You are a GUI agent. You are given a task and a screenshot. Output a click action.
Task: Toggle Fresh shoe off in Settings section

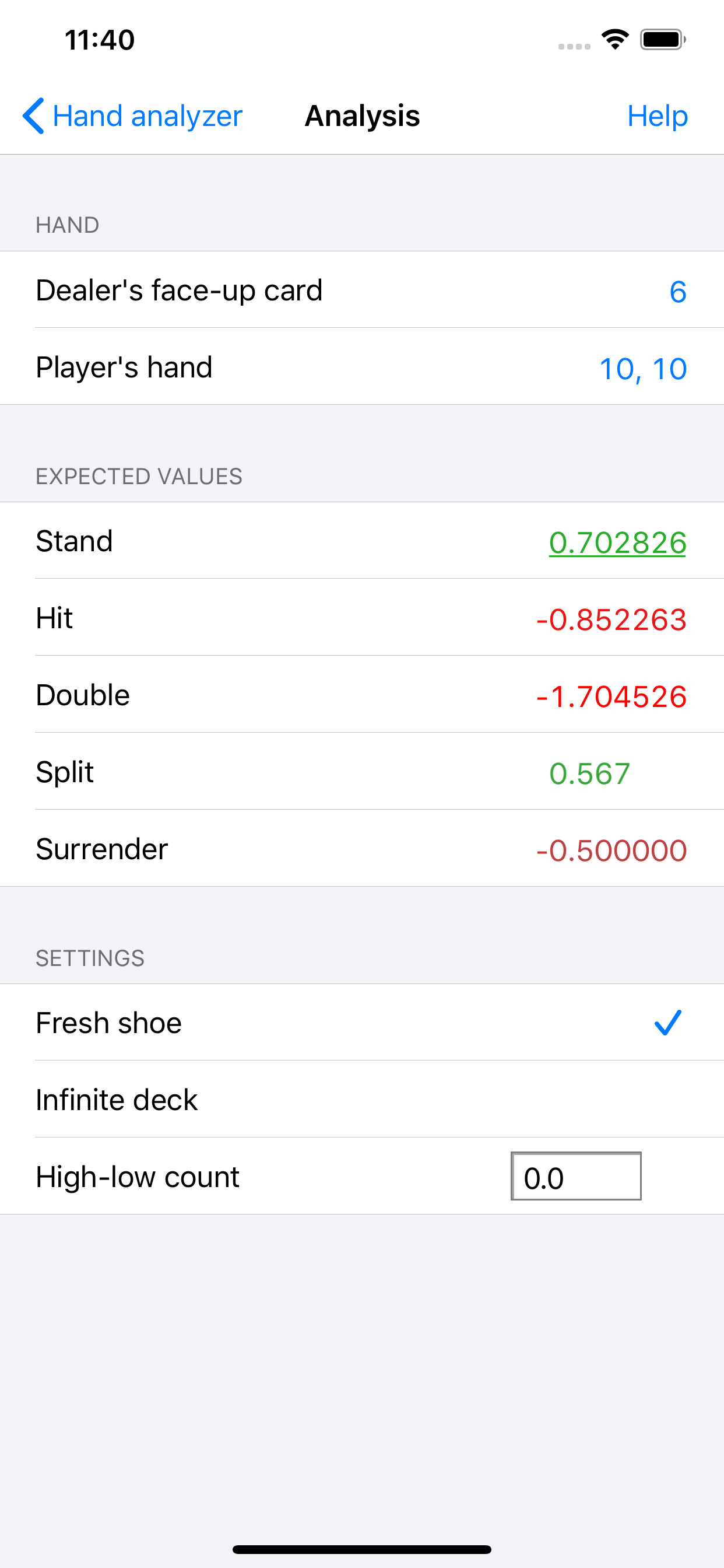pos(362,1023)
